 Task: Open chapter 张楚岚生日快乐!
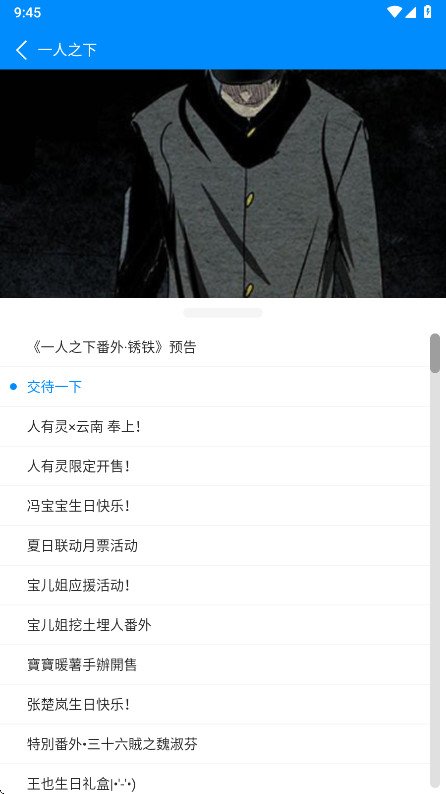click(215, 704)
